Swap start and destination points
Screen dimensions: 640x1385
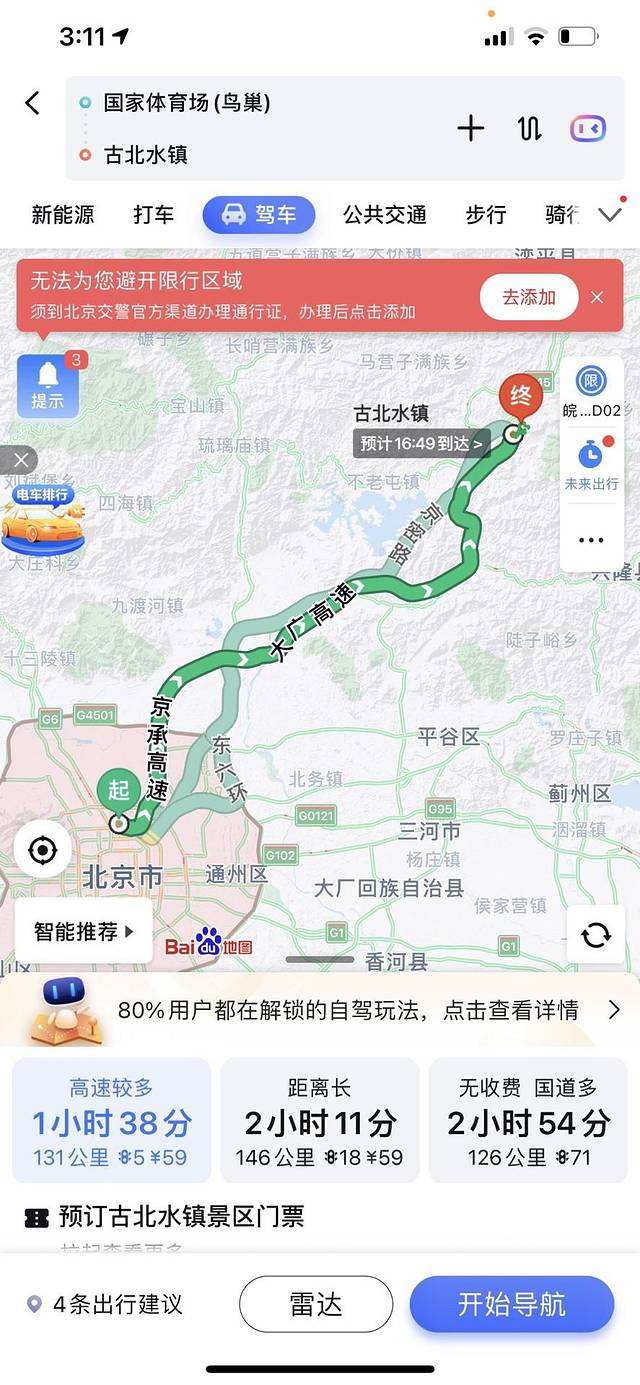(x=529, y=128)
